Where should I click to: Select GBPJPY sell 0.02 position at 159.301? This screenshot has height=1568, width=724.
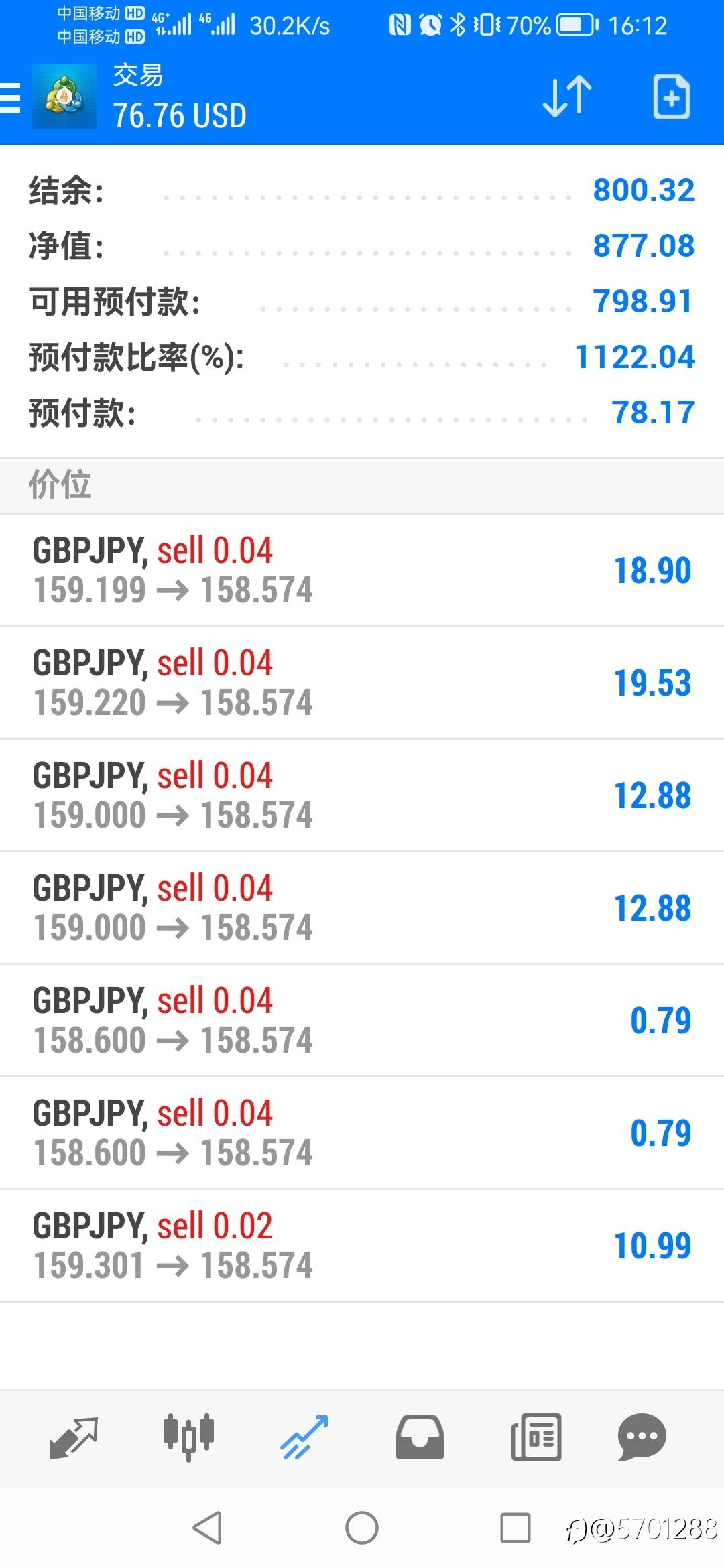(362, 1246)
